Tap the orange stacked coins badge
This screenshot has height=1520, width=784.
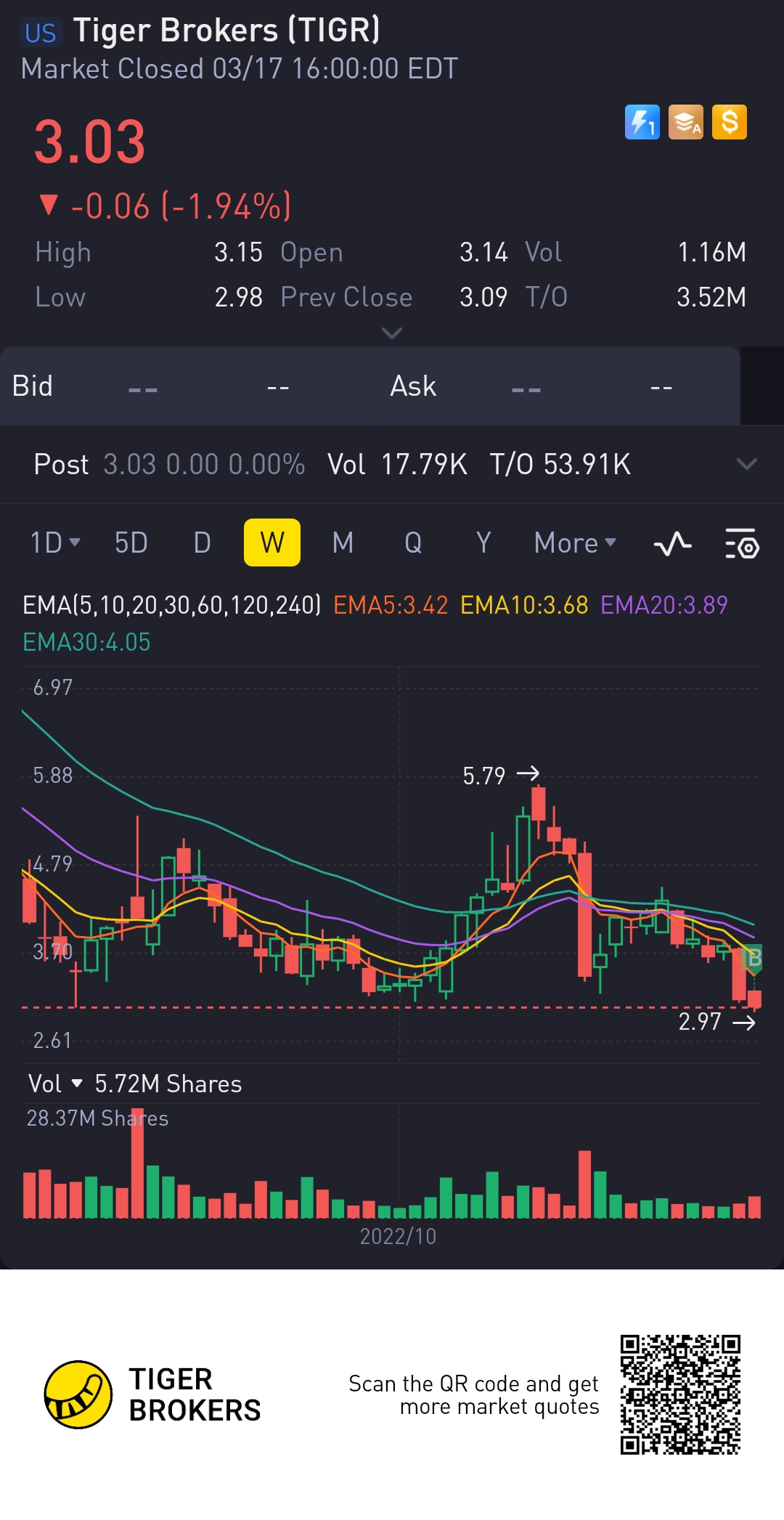point(686,122)
